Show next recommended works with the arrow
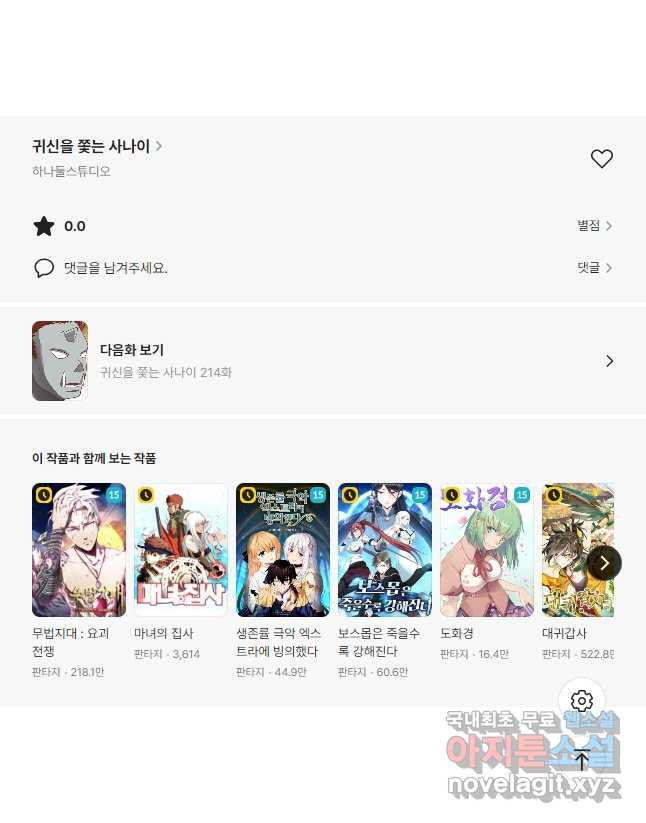Viewport: 646px width, 823px height. click(x=604, y=563)
